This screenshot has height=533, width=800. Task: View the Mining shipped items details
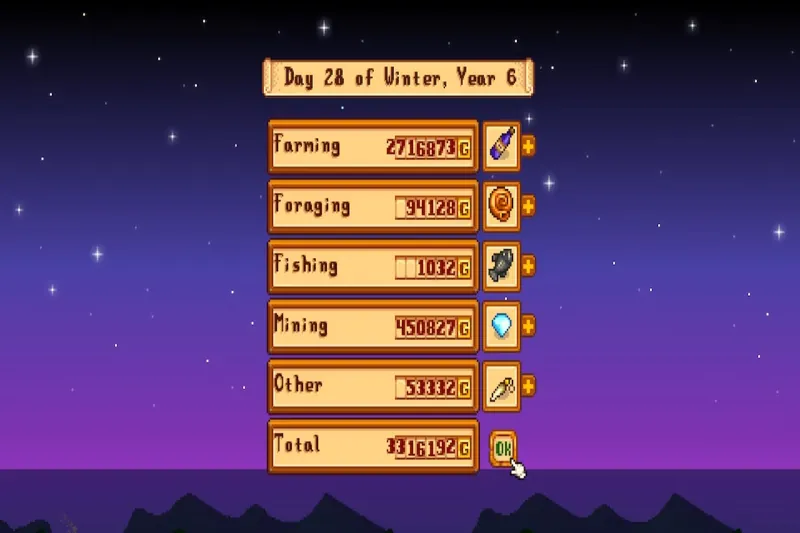click(528, 326)
